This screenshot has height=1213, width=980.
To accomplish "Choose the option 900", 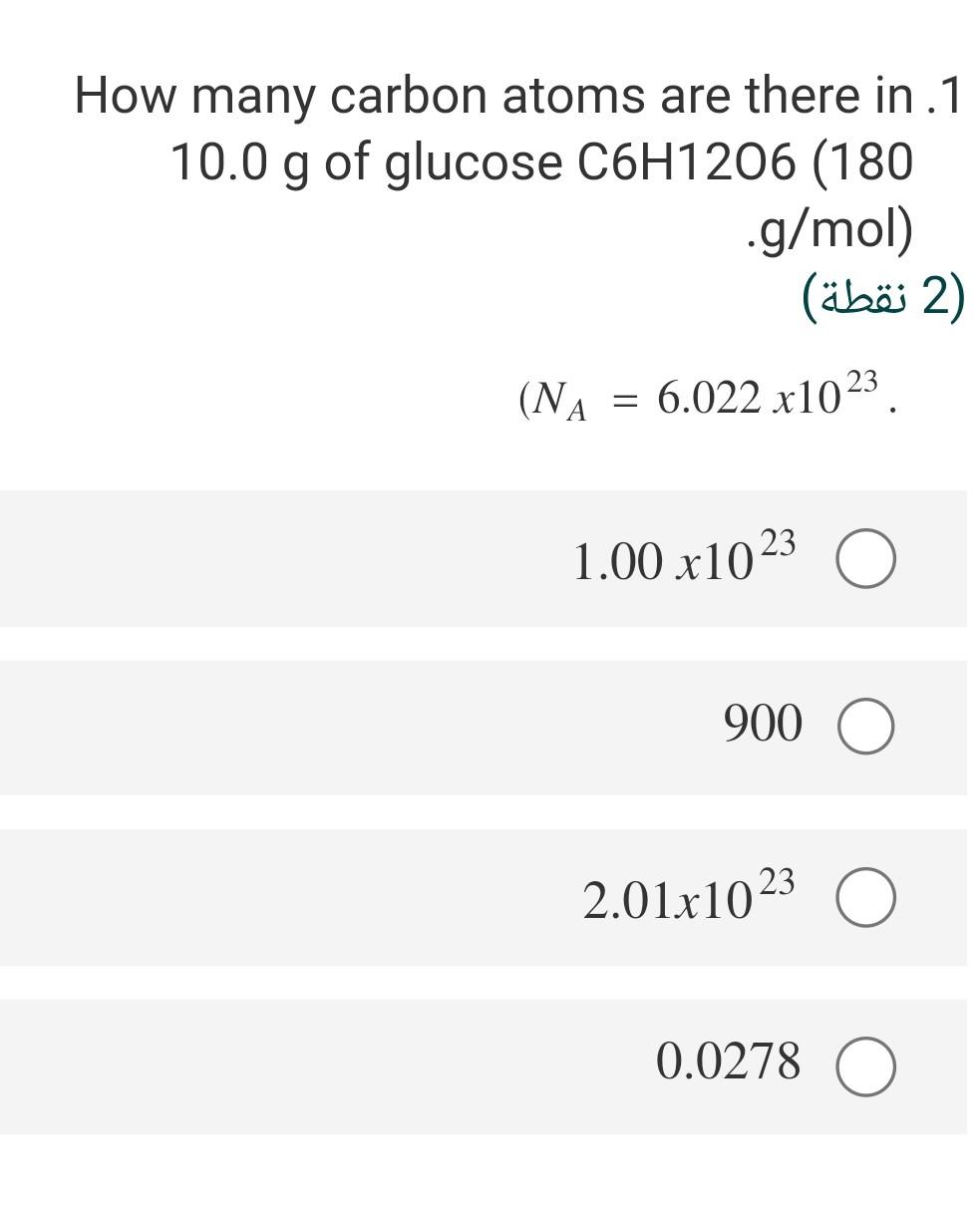I will pyautogui.click(x=865, y=727).
